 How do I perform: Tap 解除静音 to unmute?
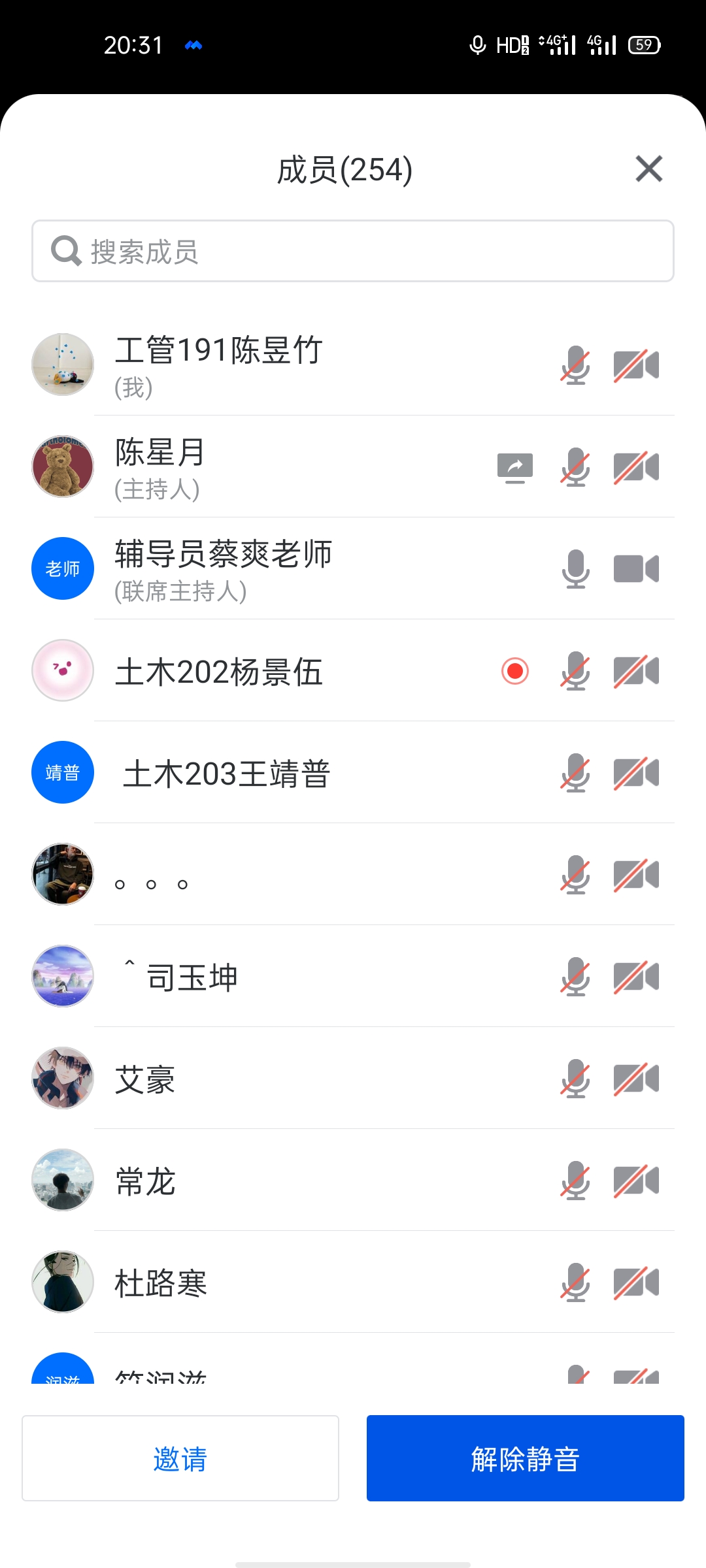pyautogui.click(x=525, y=1458)
